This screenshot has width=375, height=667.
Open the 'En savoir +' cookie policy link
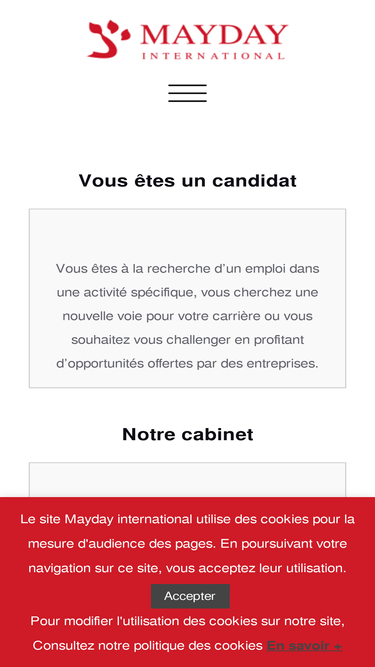[x=304, y=645]
